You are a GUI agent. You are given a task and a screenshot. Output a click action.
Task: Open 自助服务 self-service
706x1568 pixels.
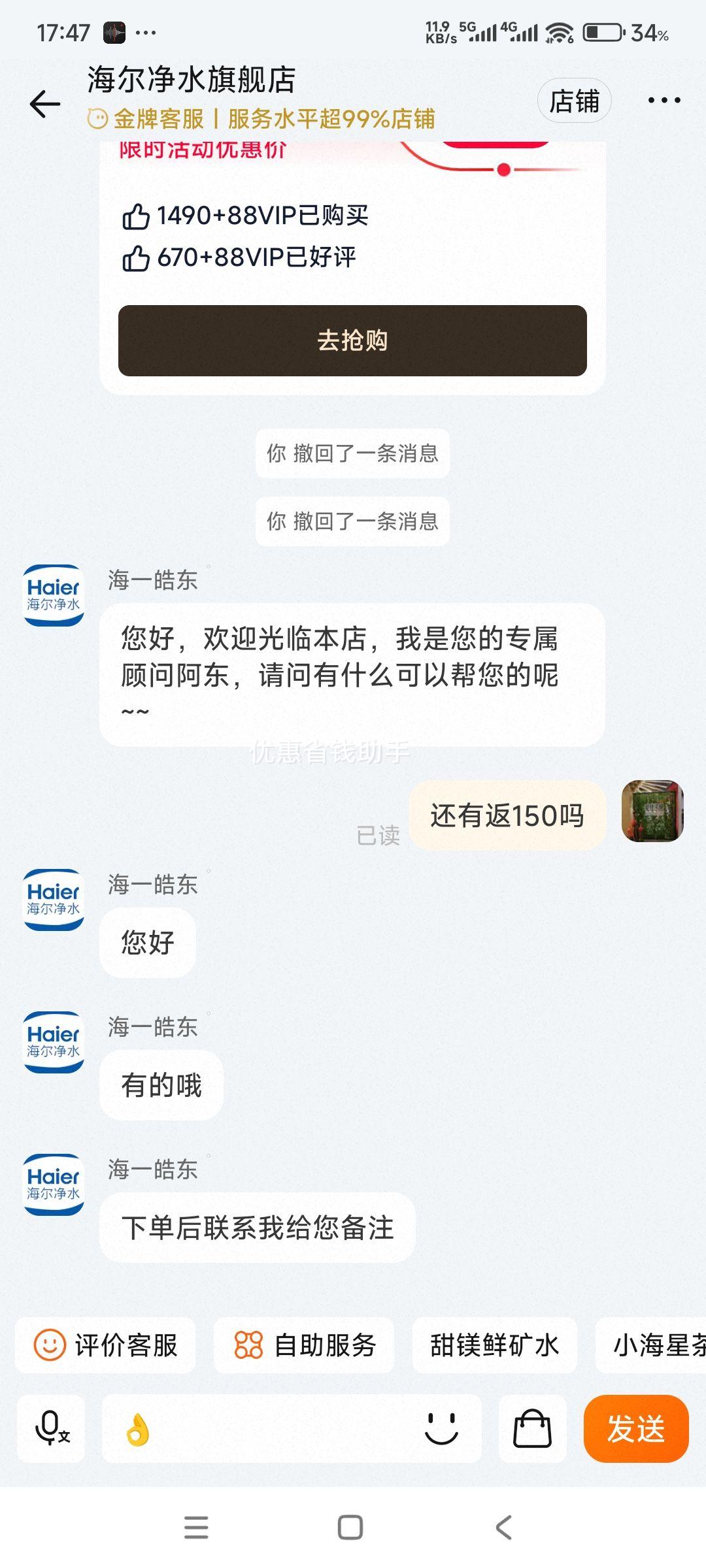tap(305, 1345)
